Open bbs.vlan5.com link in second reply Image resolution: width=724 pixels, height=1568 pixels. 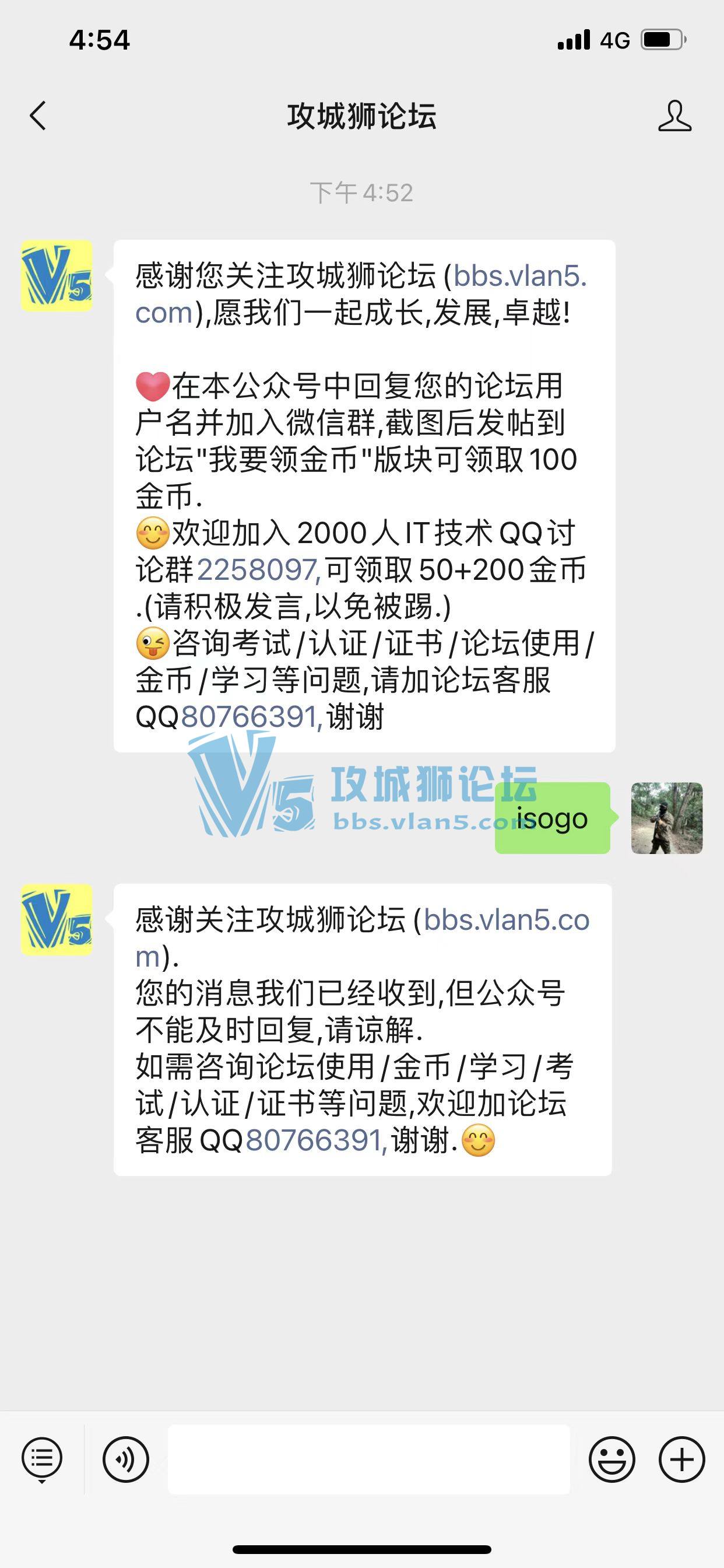point(506,920)
